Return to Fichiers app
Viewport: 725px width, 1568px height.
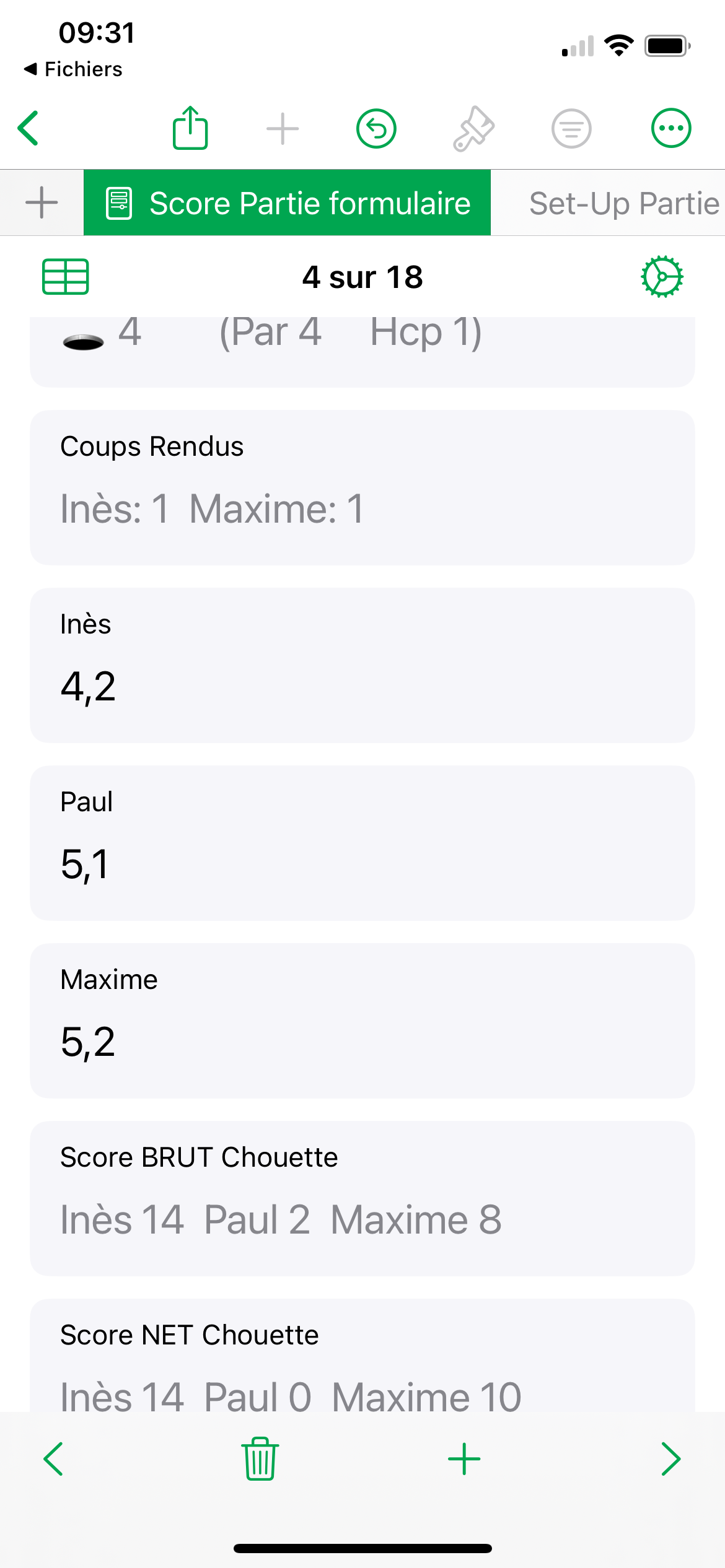click(73, 69)
